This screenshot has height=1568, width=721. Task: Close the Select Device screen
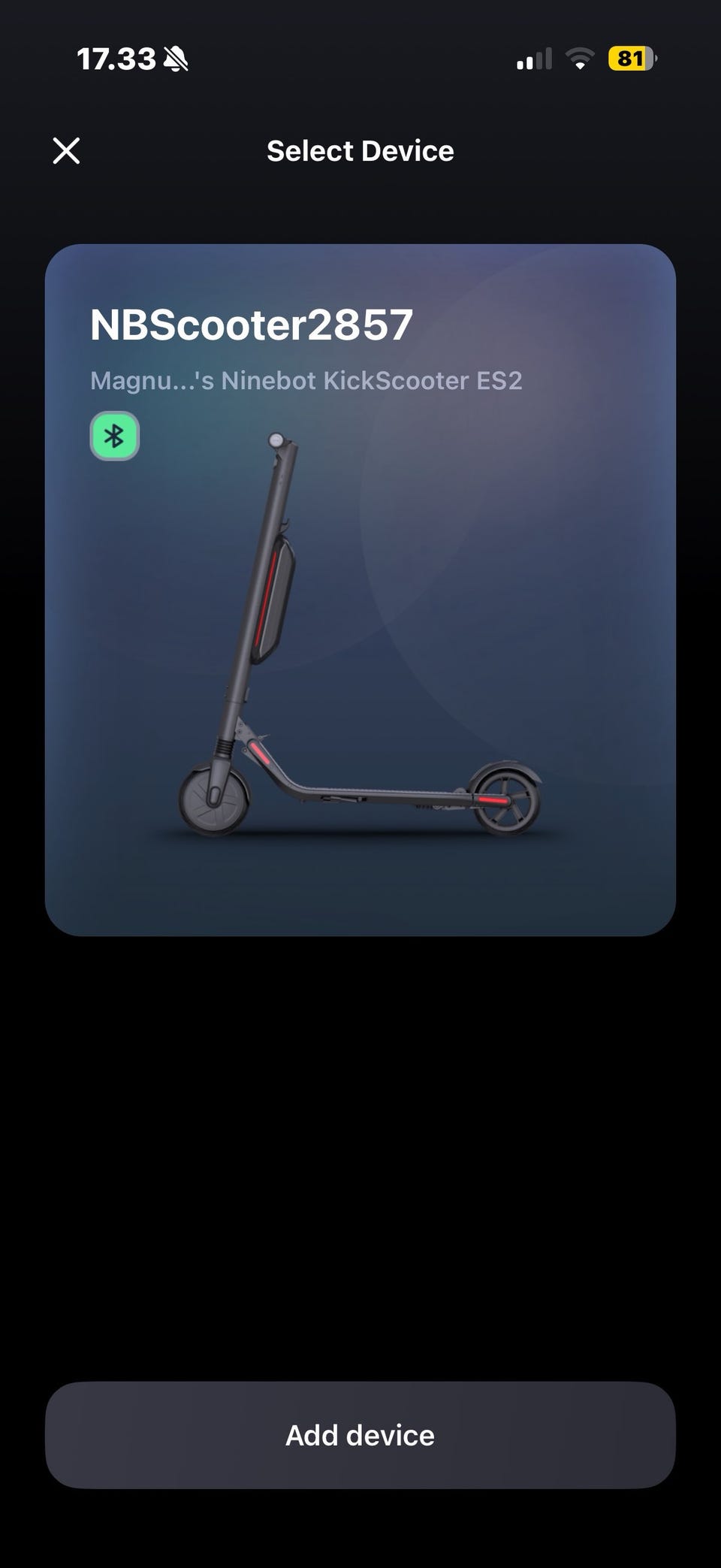[x=66, y=151]
